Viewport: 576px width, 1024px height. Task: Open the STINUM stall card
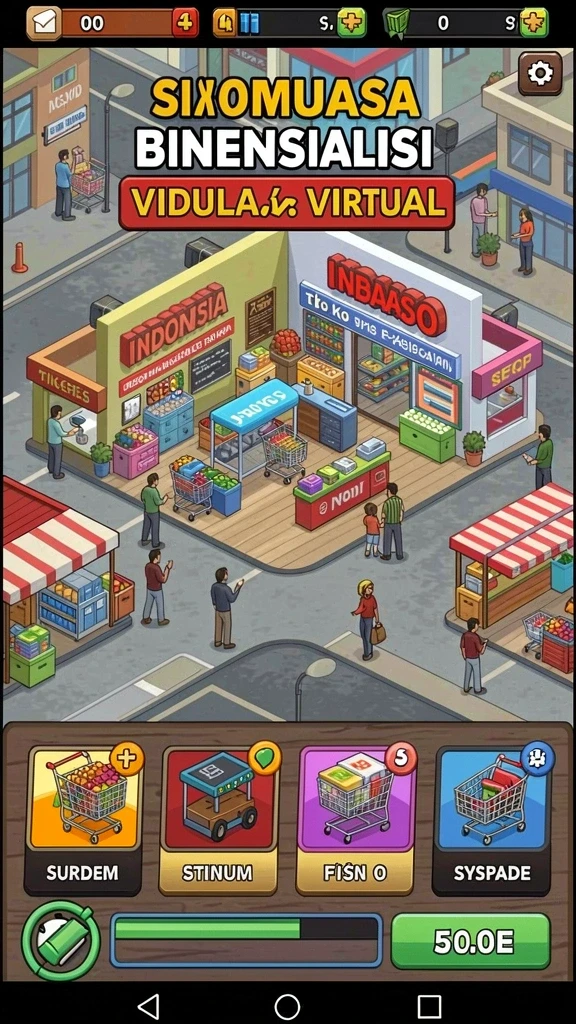point(218,821)
